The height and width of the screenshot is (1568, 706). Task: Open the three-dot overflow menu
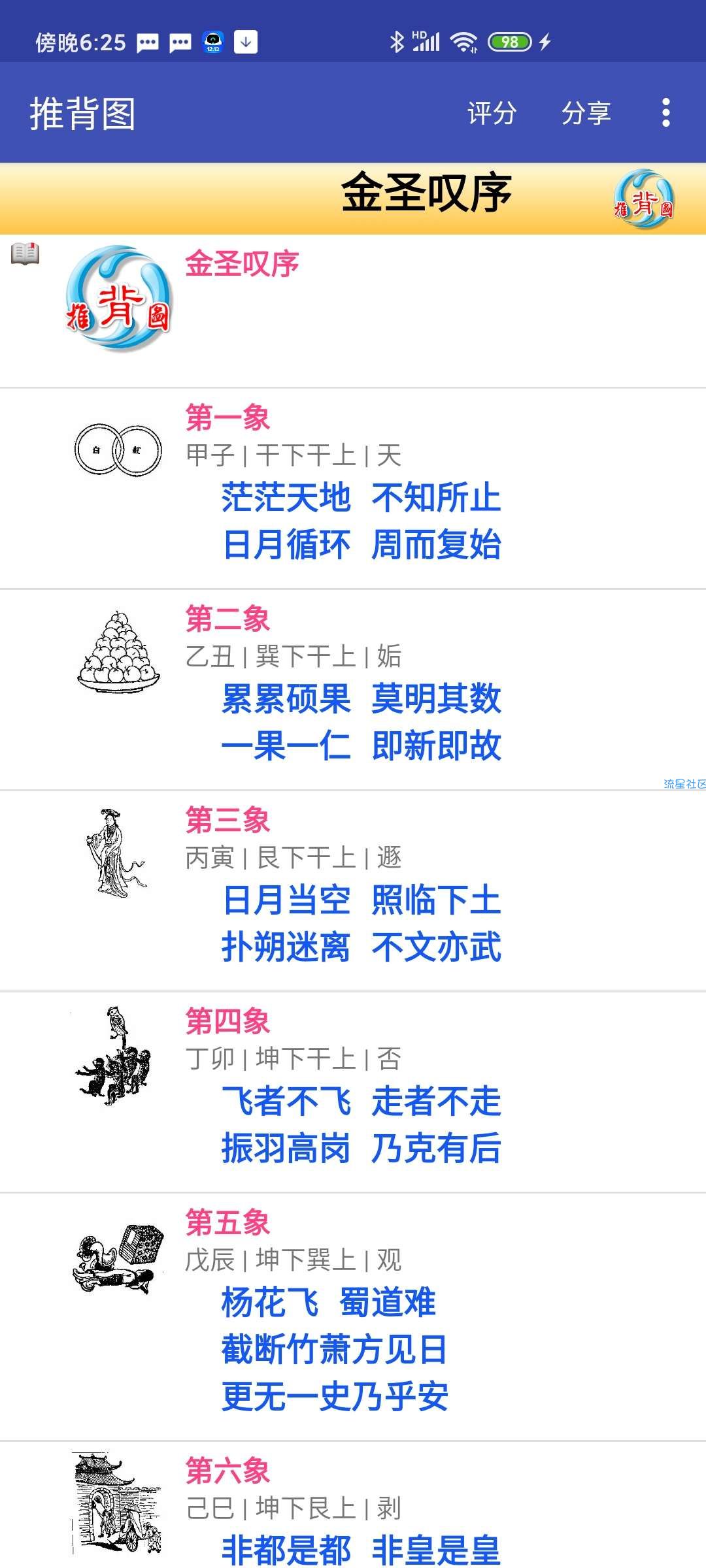click(665, 113)
